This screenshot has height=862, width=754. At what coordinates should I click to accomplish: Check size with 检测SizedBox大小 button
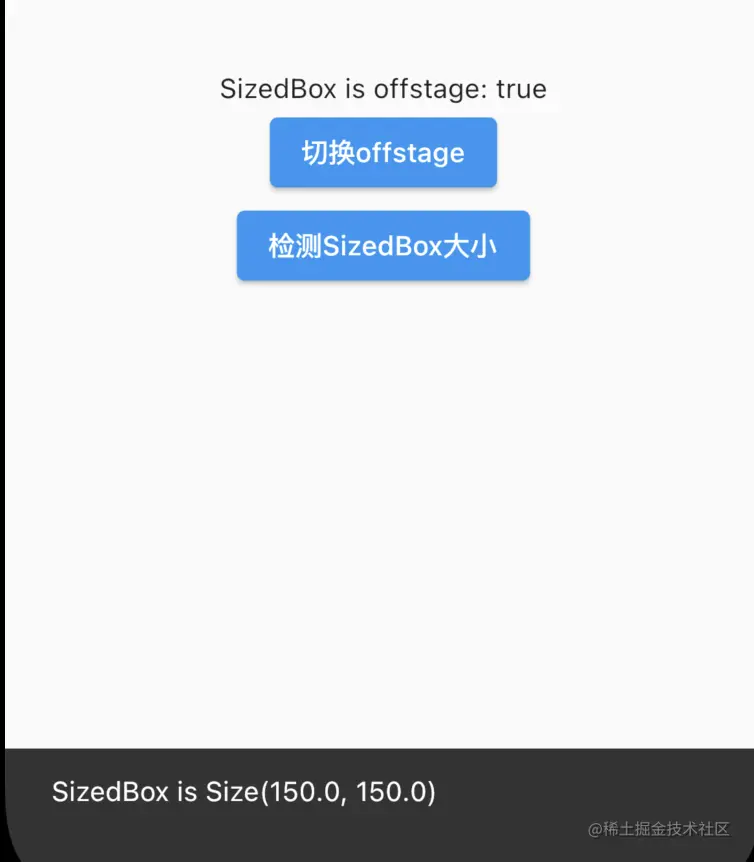383,245
